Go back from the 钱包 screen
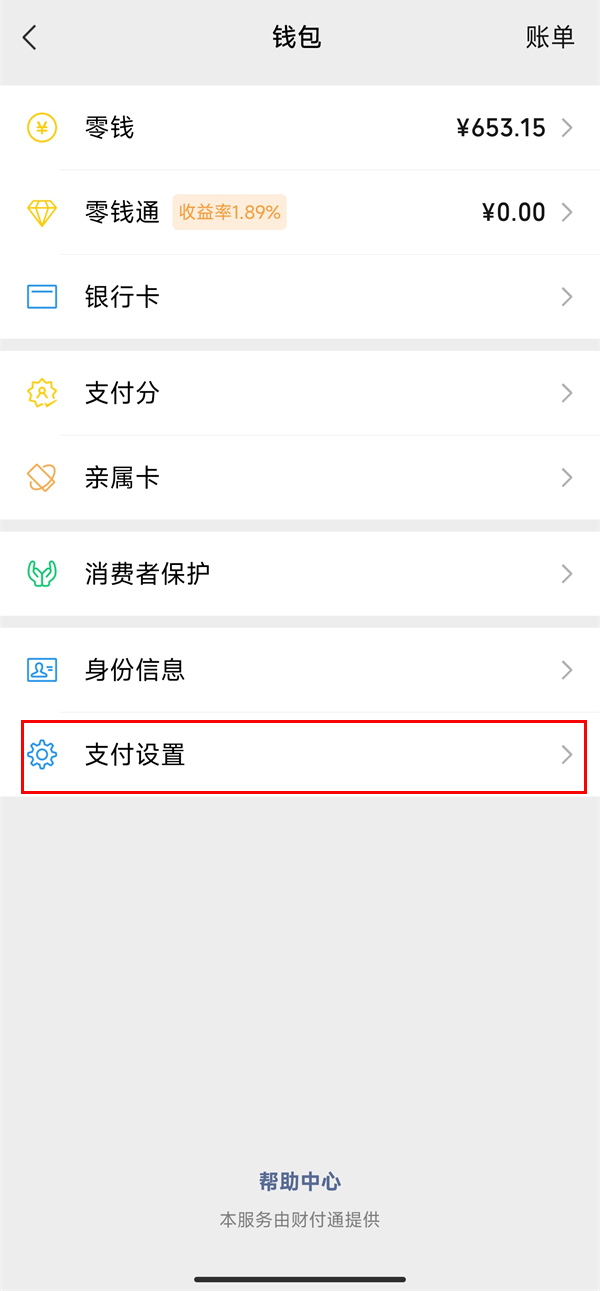This screenshot has width=600, height=1291. click(30, 38)
